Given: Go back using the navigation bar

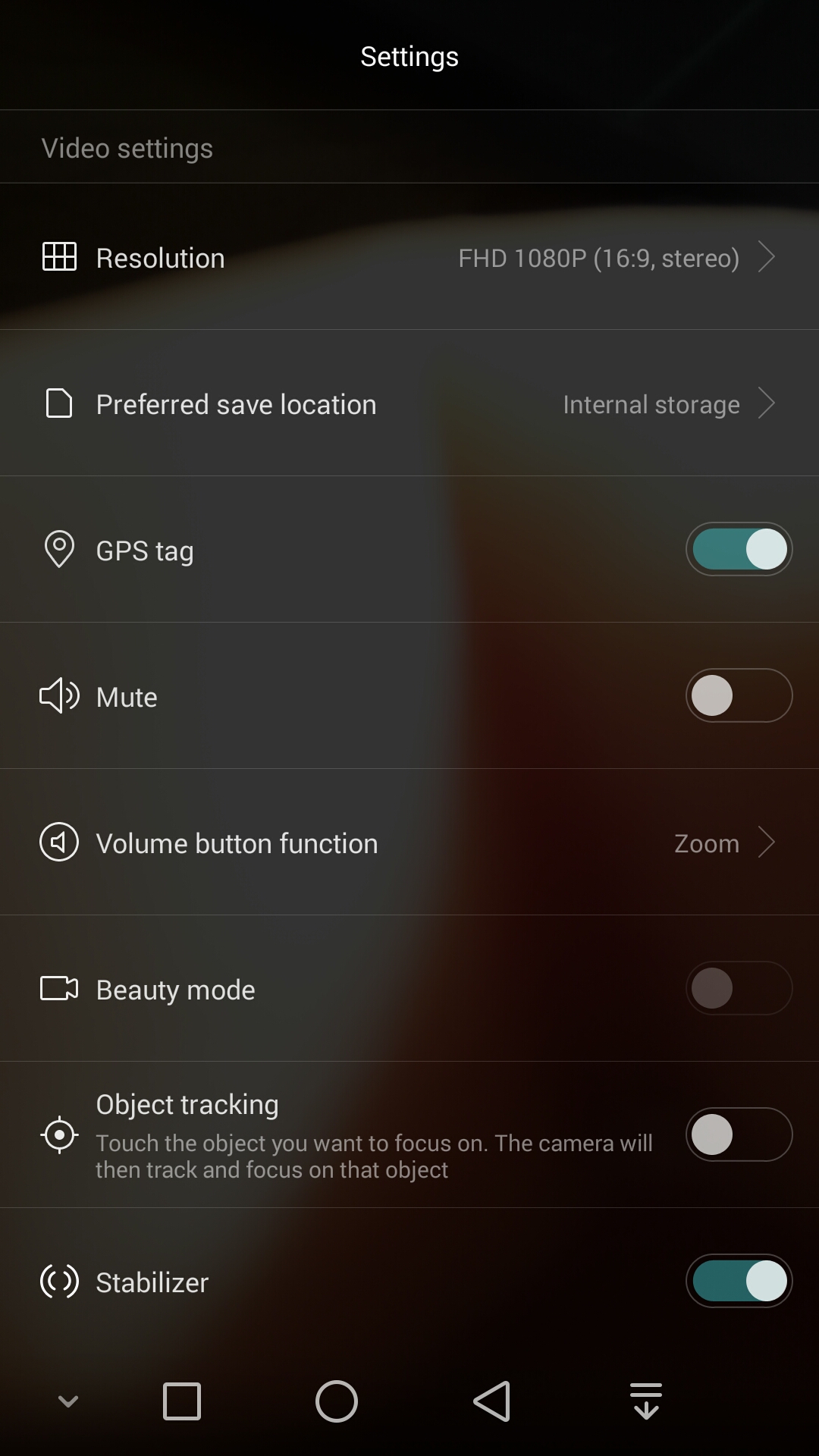Looking at the screenshot, I should pos(492,1401).
